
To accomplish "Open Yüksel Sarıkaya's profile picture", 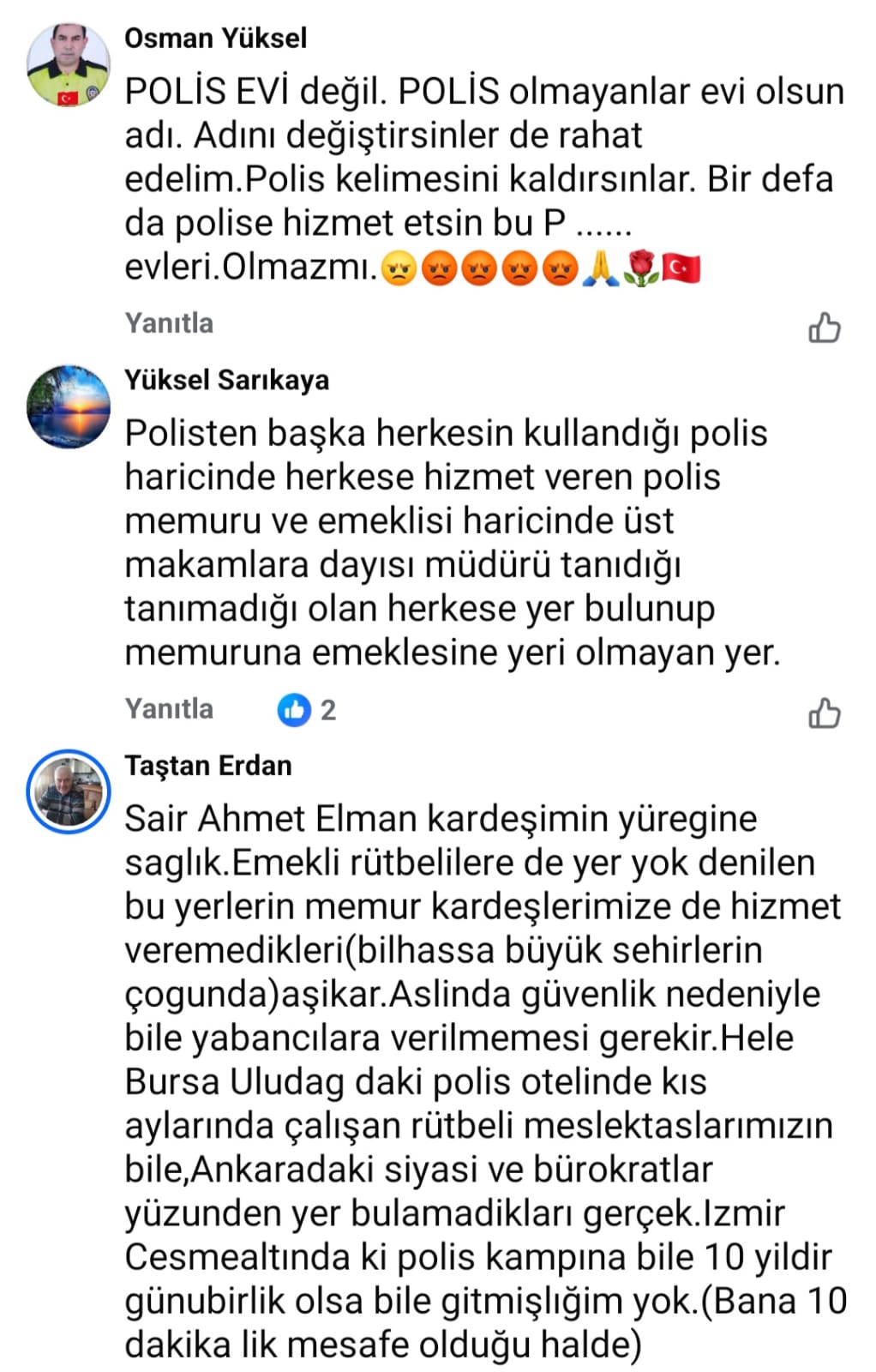I will point(69,406).
